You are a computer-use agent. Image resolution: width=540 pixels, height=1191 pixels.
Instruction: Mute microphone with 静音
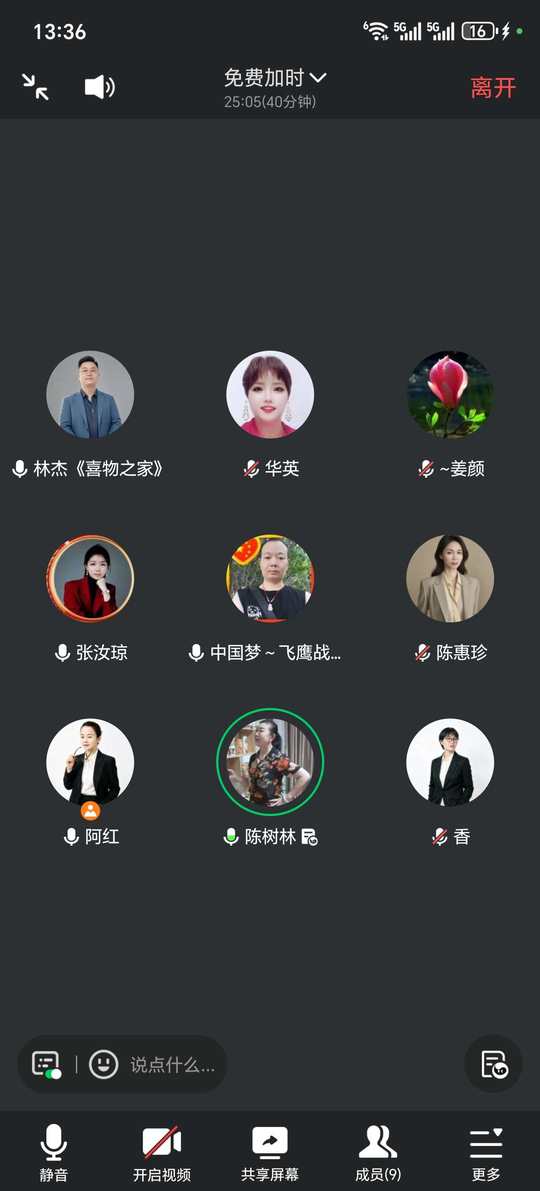click(x=54, y=1152)
